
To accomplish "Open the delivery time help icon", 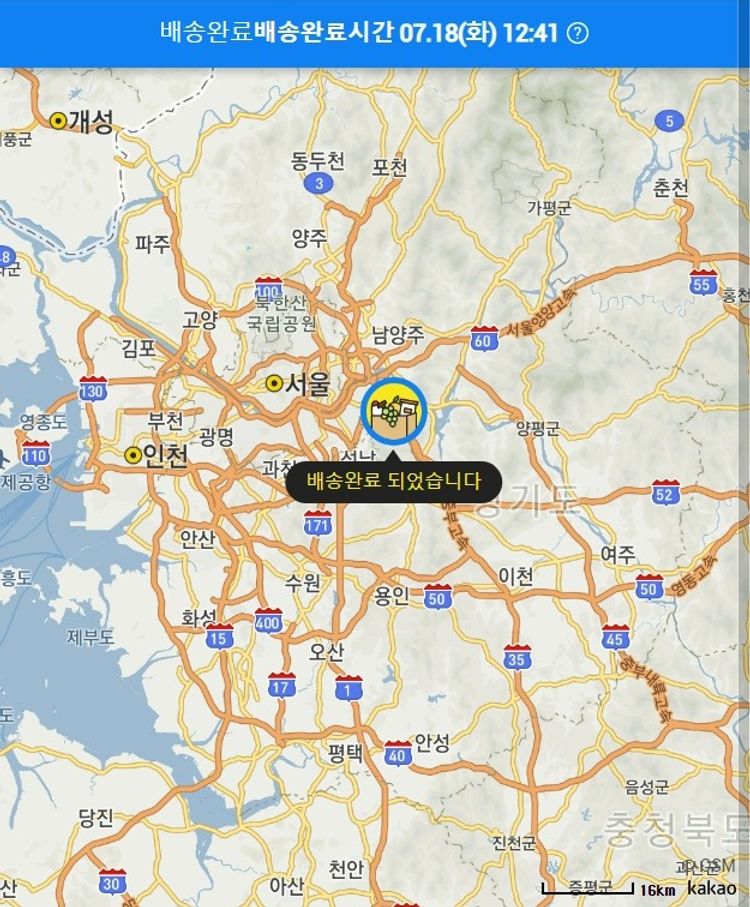I will pos(577,33).
